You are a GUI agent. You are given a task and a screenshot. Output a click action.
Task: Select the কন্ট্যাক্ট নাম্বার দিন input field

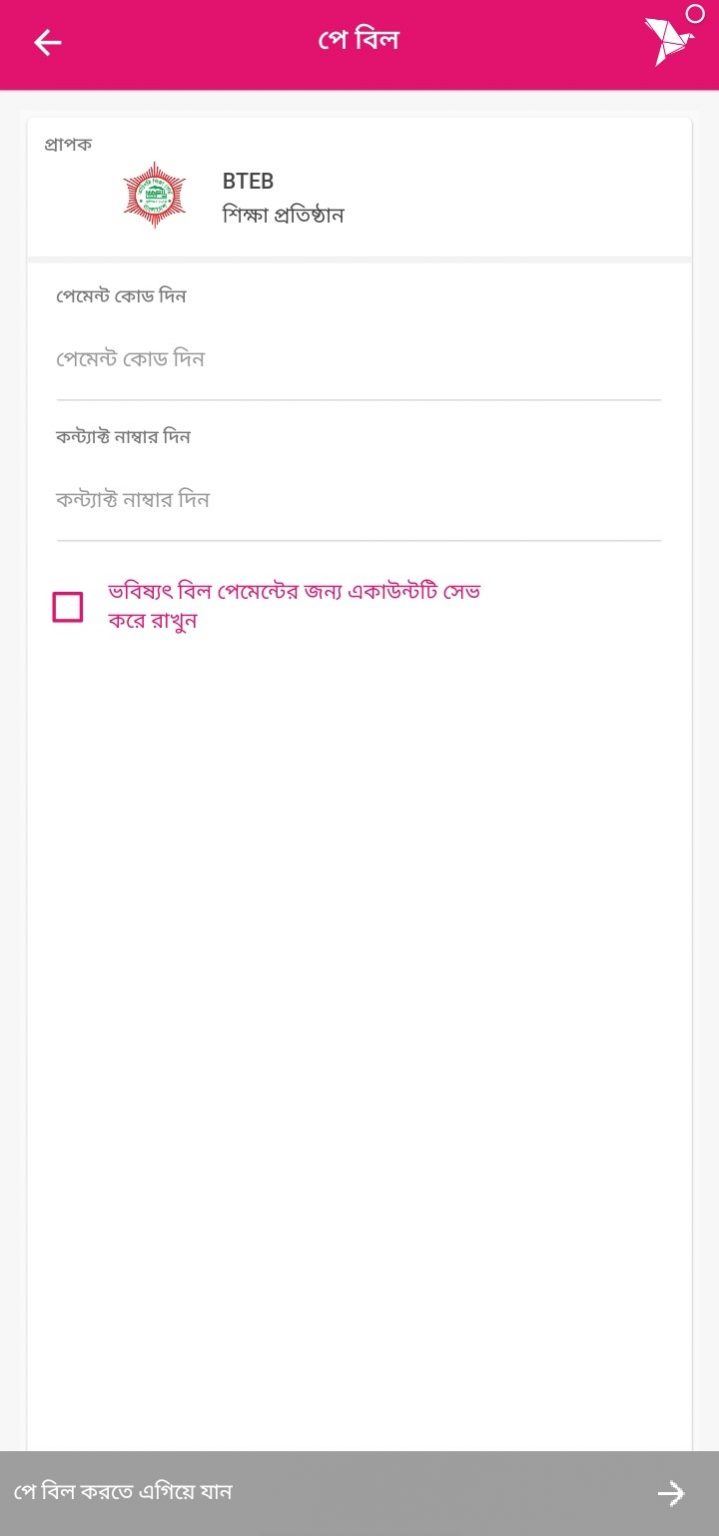click(x=358, y=499)
